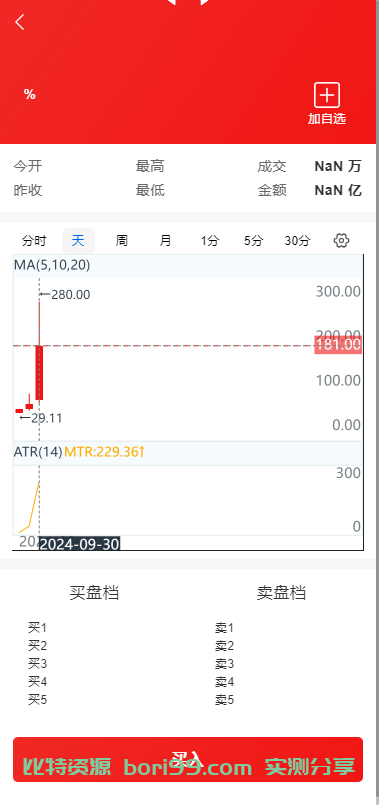This screenshot has width=379, height=805.
Task: Select the 天 daily chart tab
Action: 78,240
